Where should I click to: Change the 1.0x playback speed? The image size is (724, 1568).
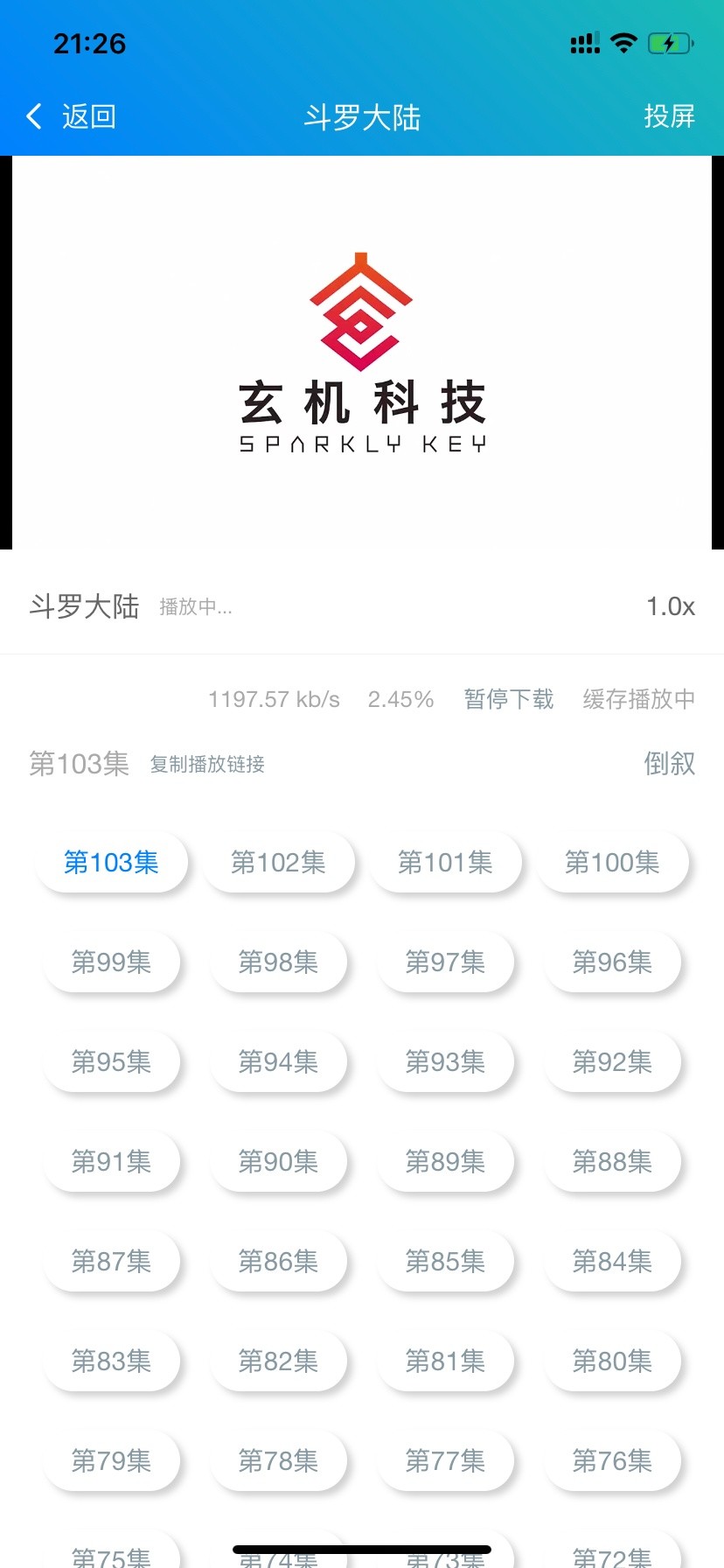coord(670,606)
